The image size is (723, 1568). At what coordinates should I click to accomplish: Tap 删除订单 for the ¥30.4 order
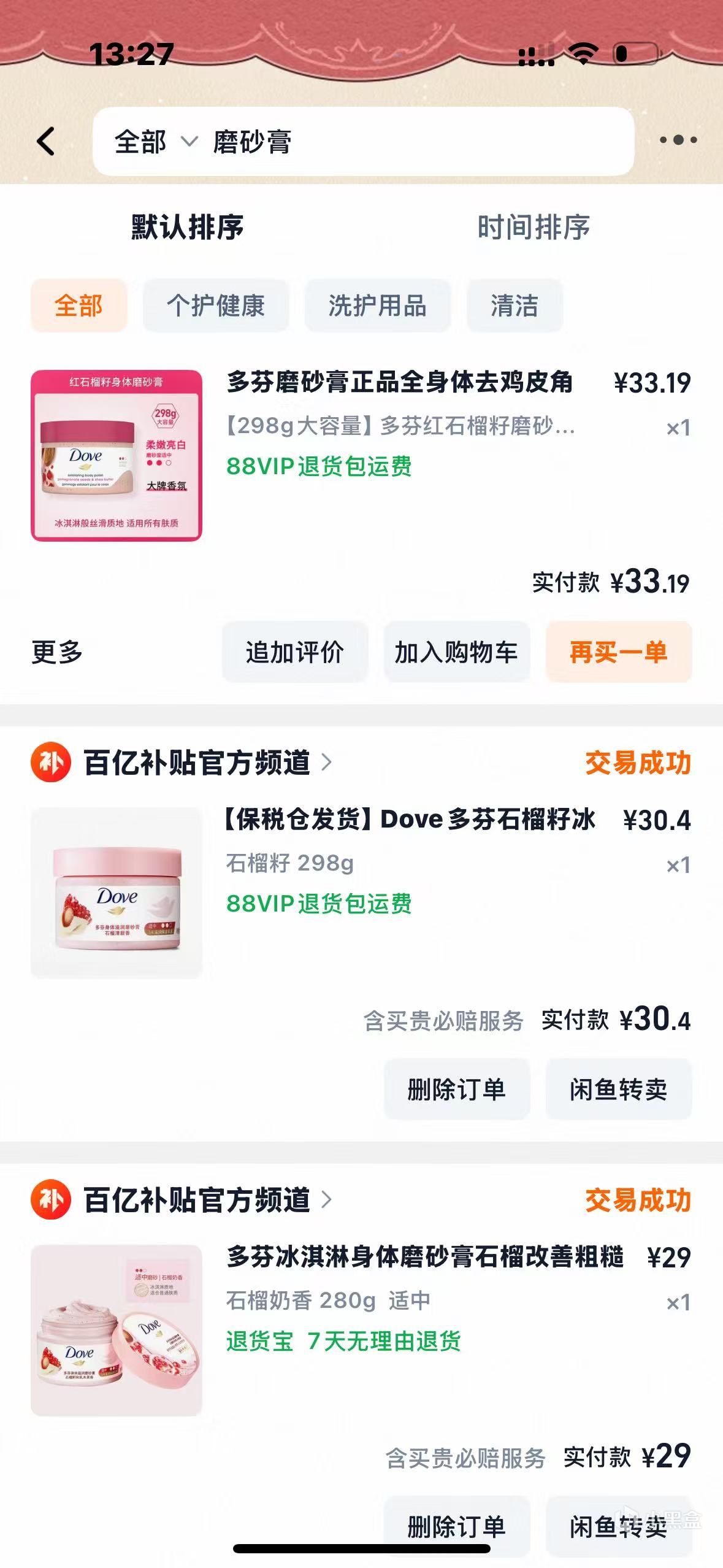456,1090
